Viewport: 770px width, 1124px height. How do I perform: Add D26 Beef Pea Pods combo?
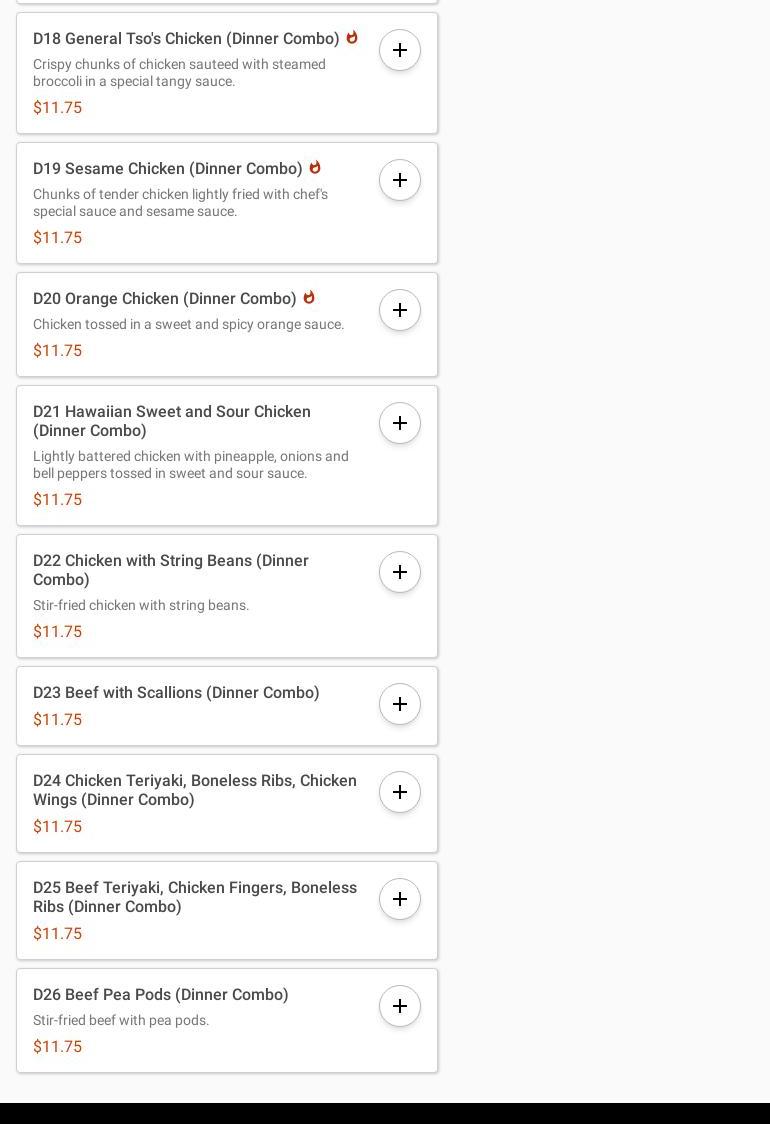400,1006
